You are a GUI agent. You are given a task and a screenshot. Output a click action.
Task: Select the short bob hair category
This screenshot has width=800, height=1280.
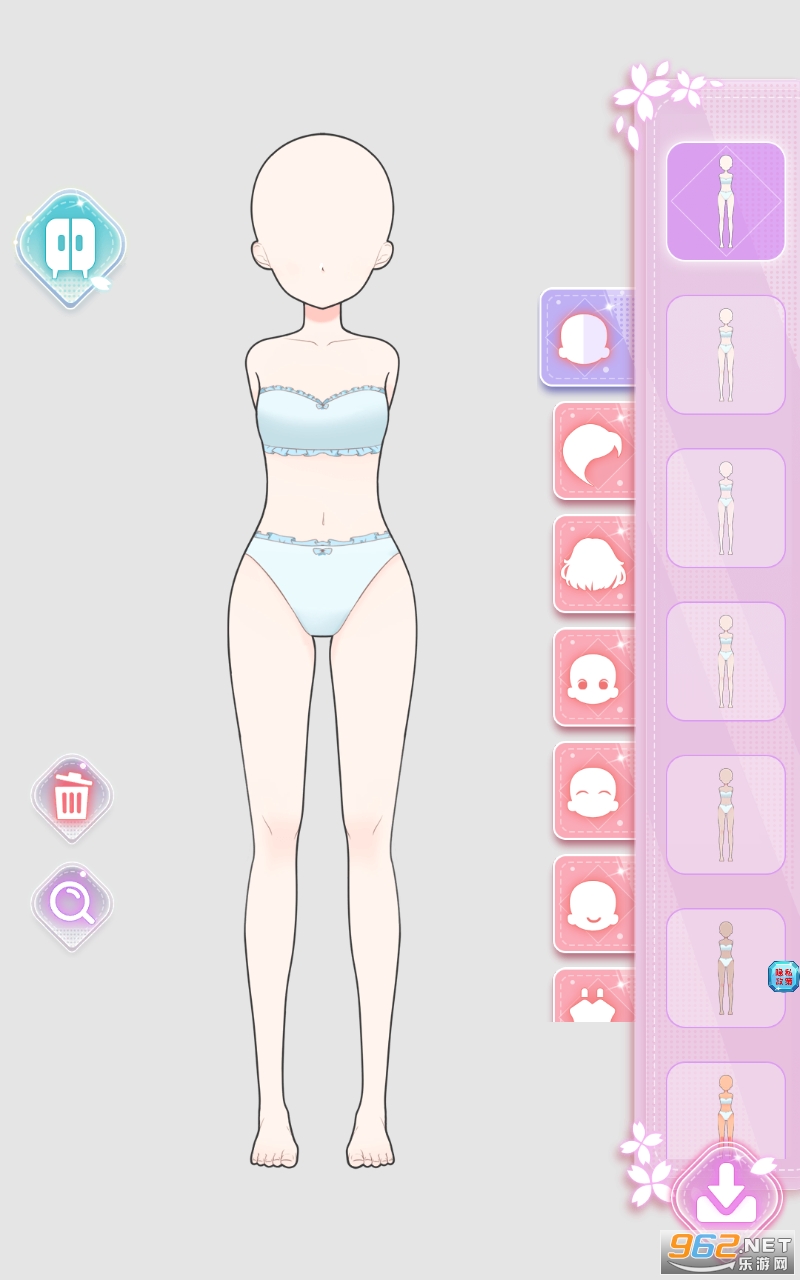point(594,564)
